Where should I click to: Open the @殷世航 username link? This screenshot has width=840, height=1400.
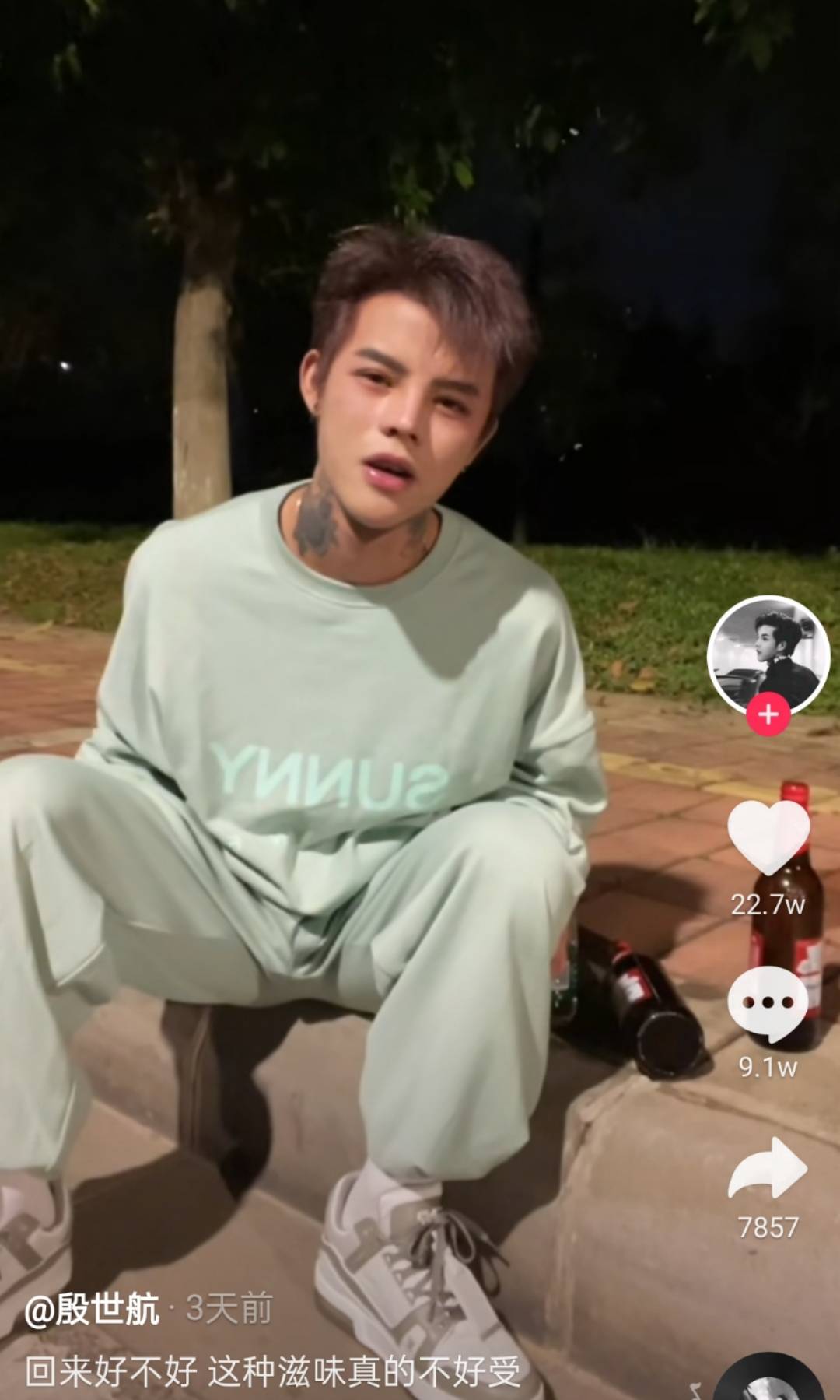click(93, 1309)
